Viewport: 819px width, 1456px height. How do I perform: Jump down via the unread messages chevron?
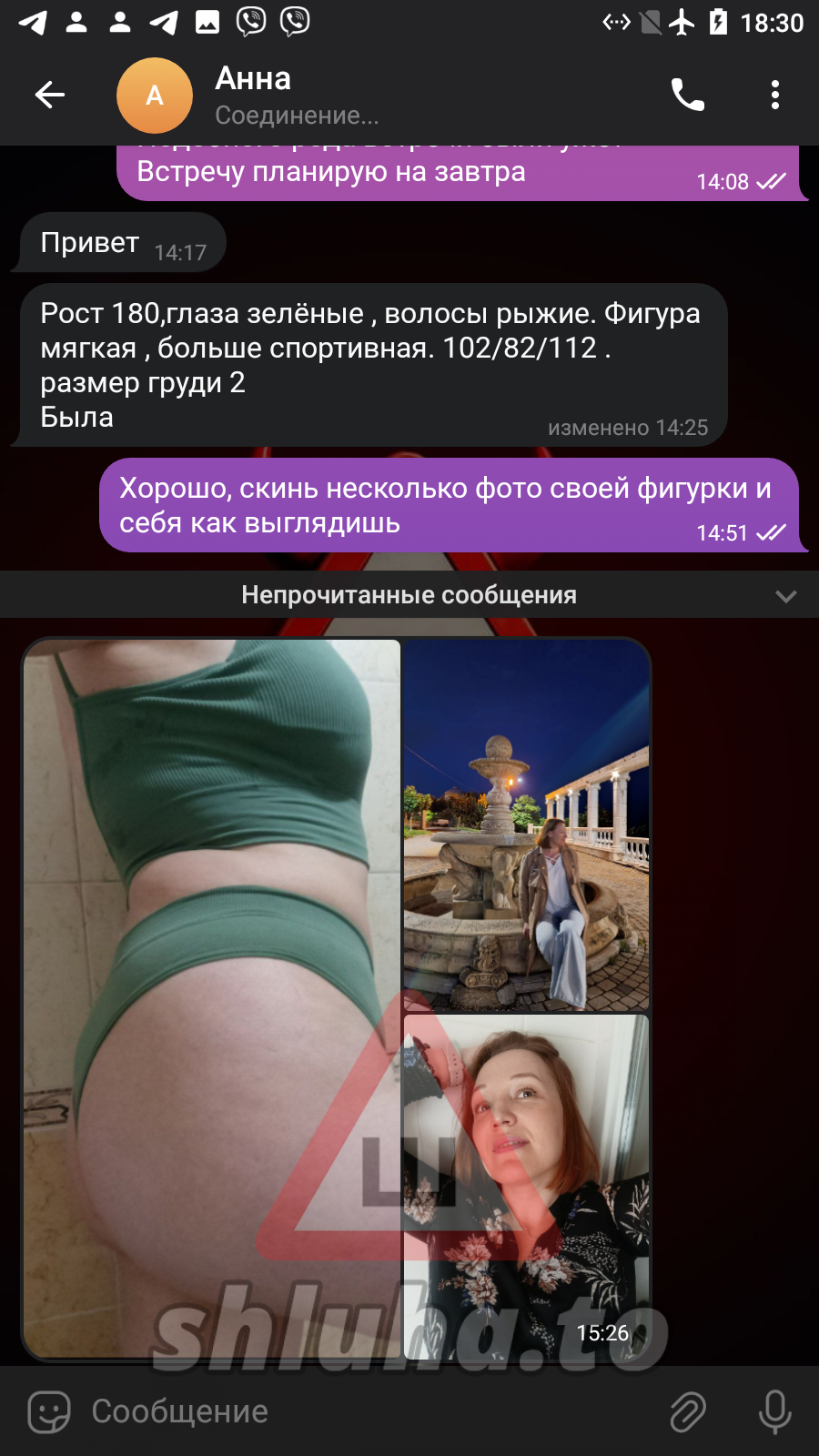coord(785,596)
